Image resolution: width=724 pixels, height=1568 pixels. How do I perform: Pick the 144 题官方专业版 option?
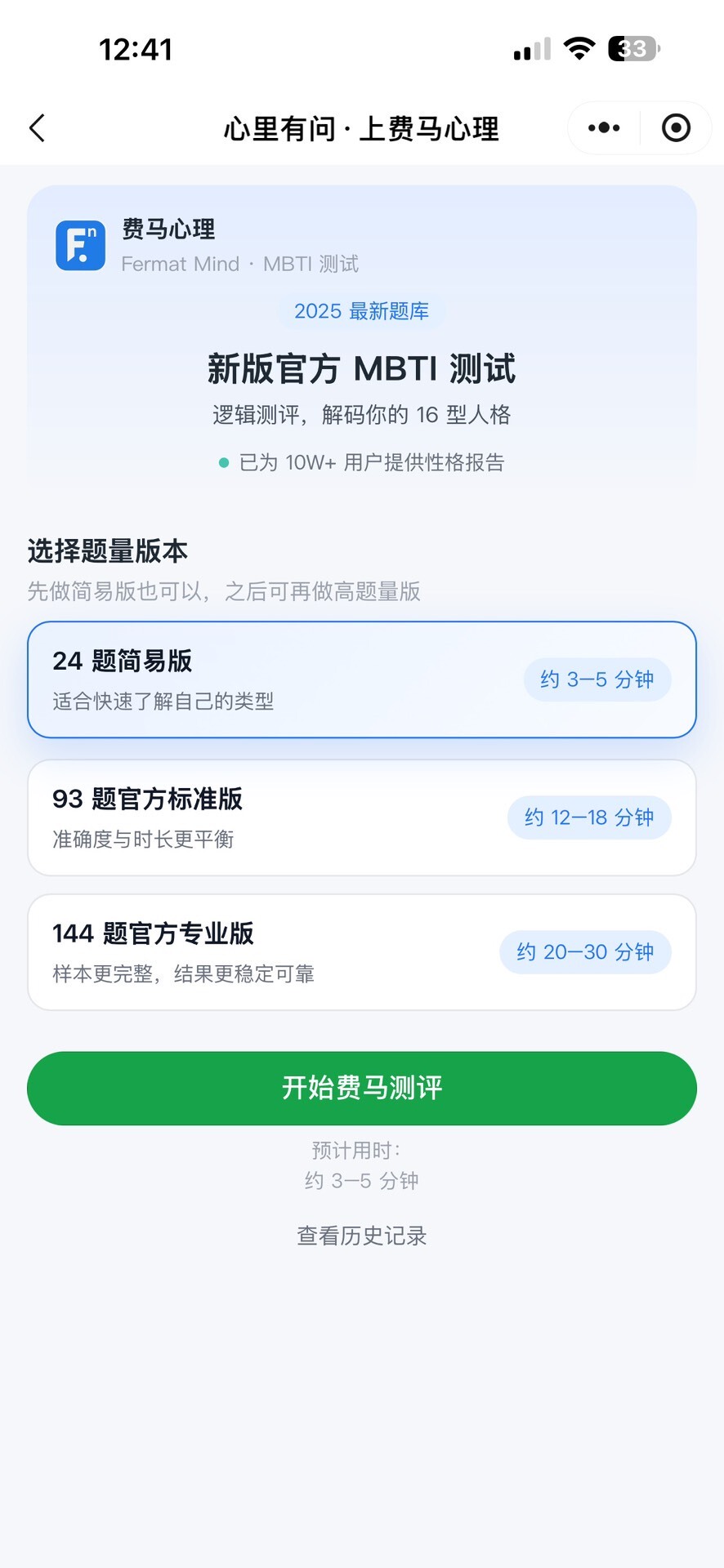tap(361, 952)
